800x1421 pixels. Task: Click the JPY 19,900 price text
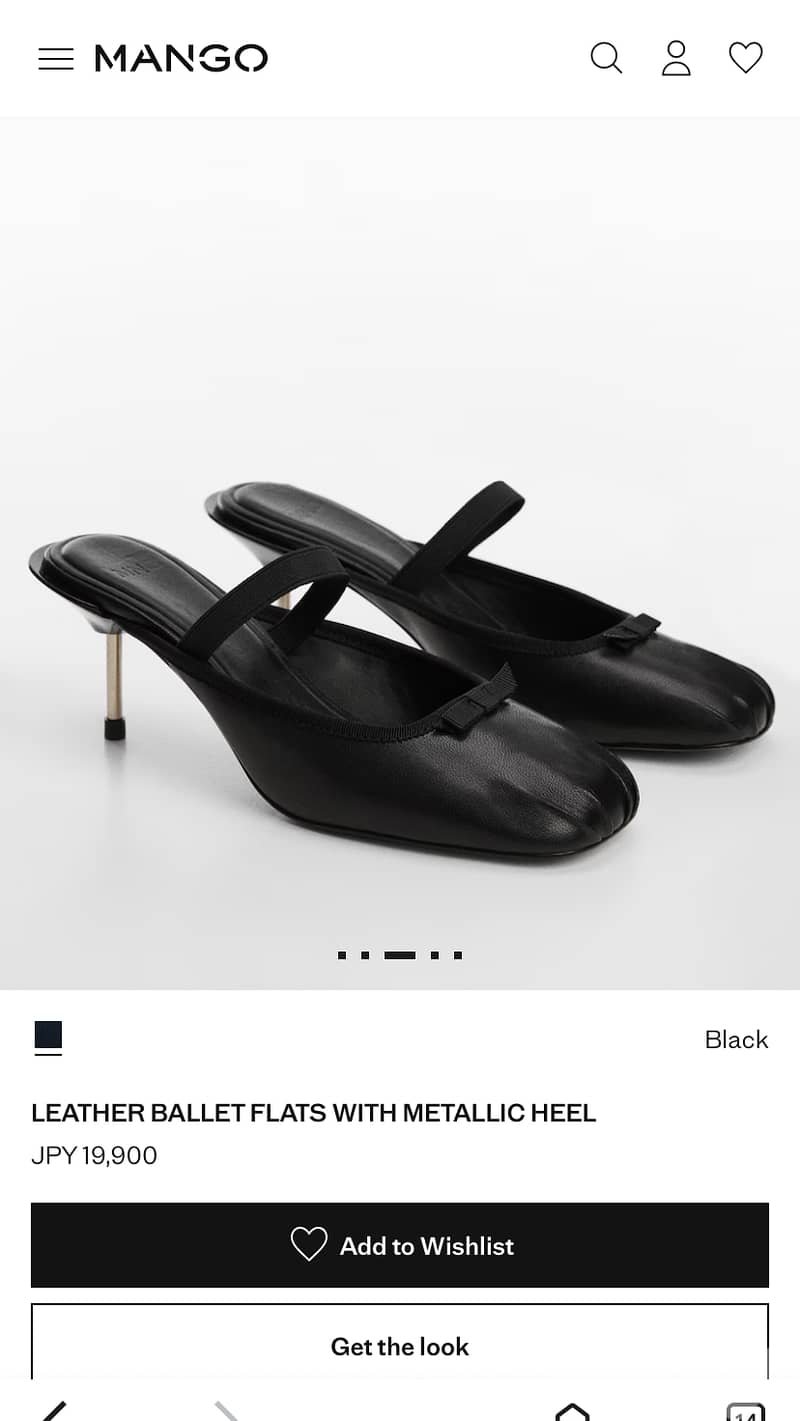[94, 1155]
